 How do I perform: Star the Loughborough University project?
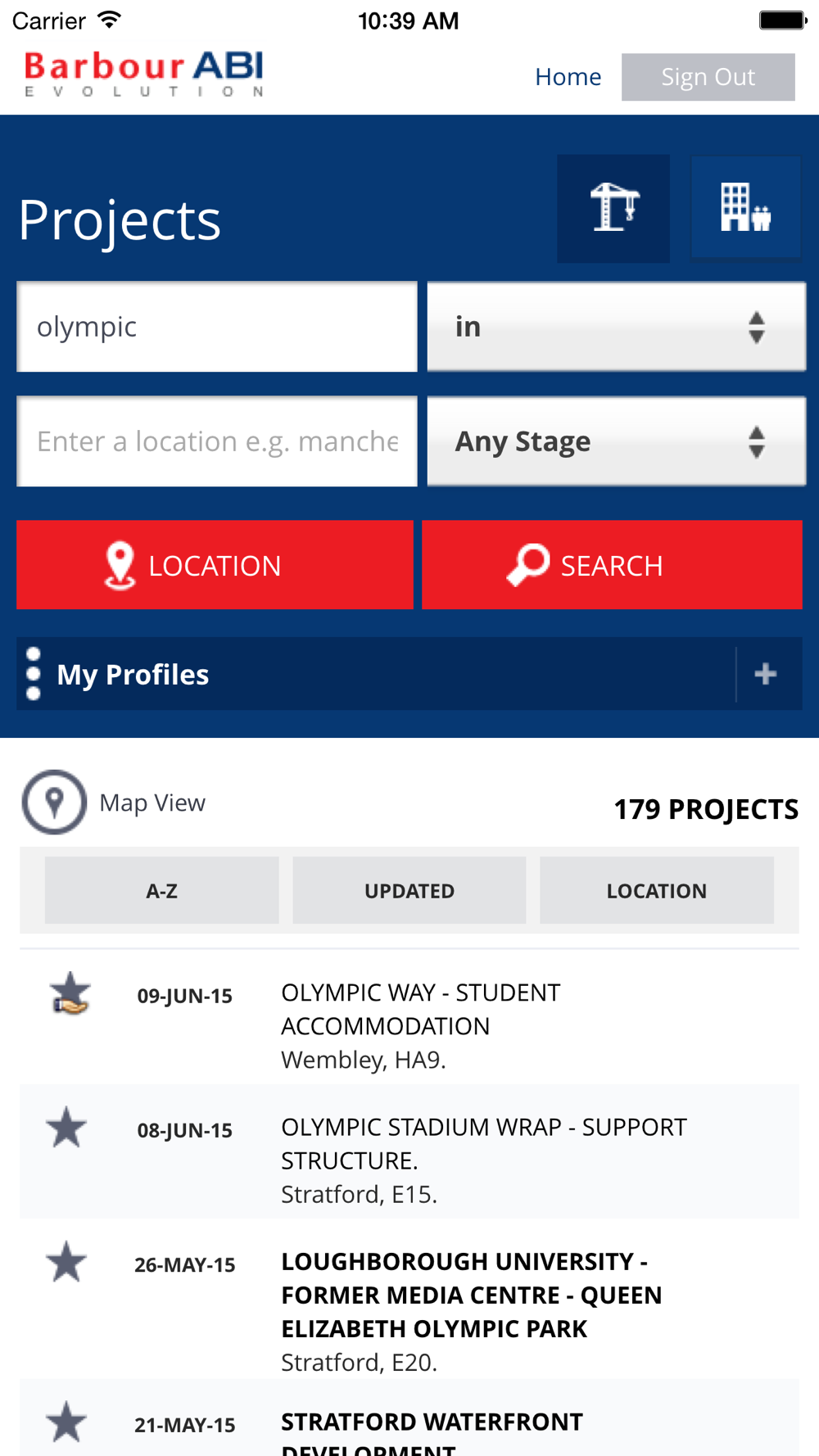66,1262
